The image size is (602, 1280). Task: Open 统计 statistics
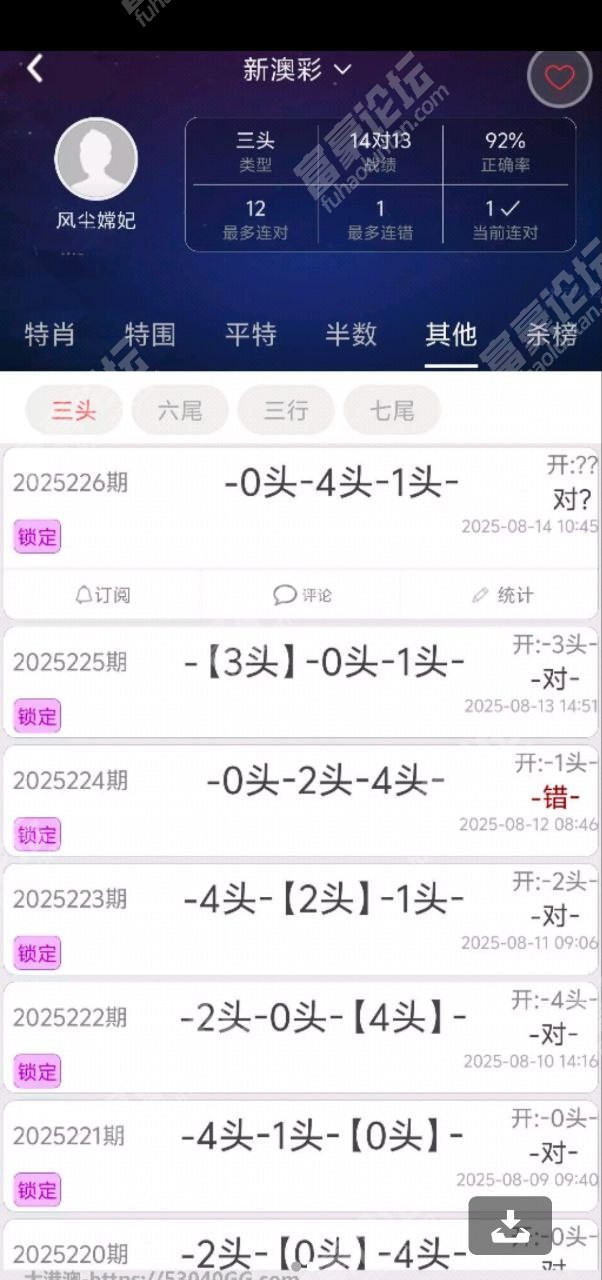502,595
